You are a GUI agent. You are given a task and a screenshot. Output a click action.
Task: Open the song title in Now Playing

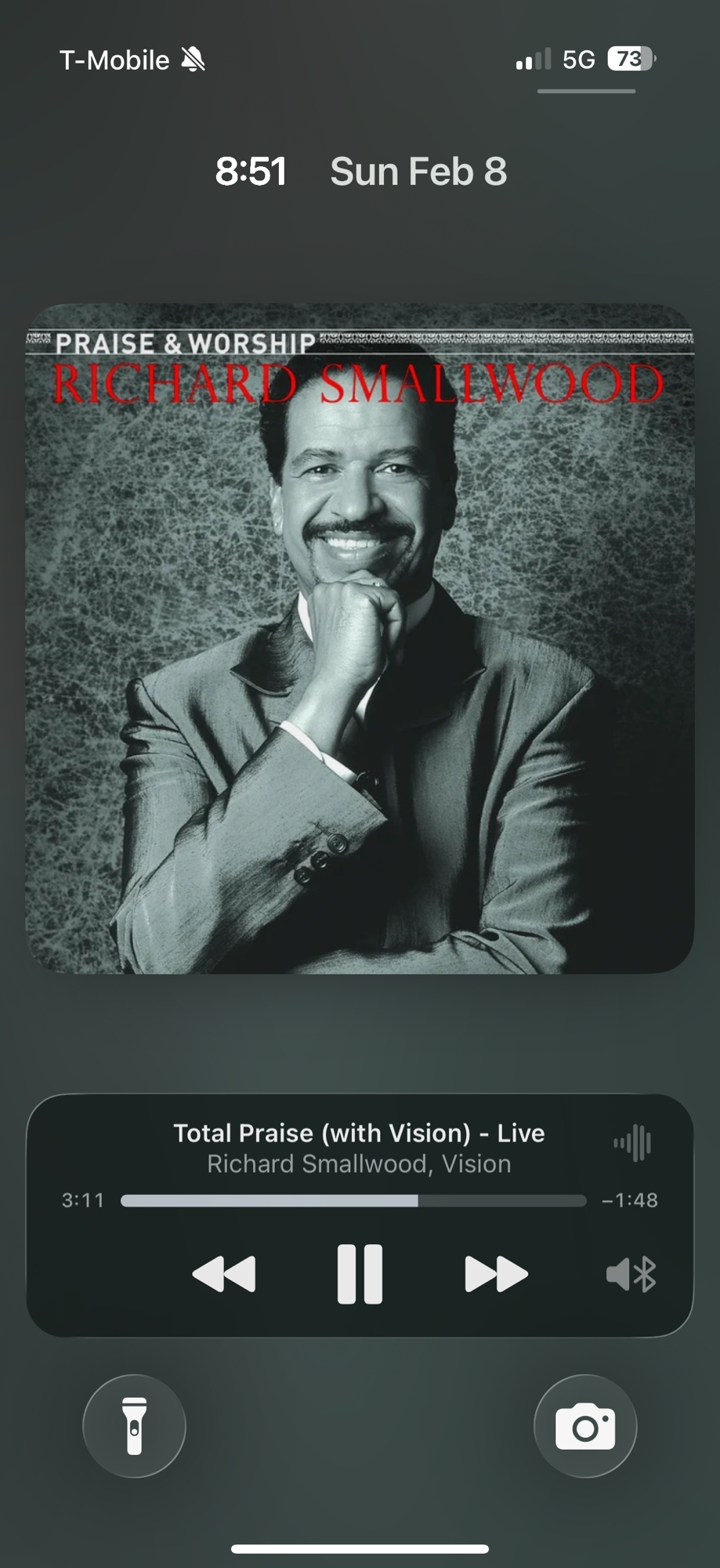click(359, 1134)
